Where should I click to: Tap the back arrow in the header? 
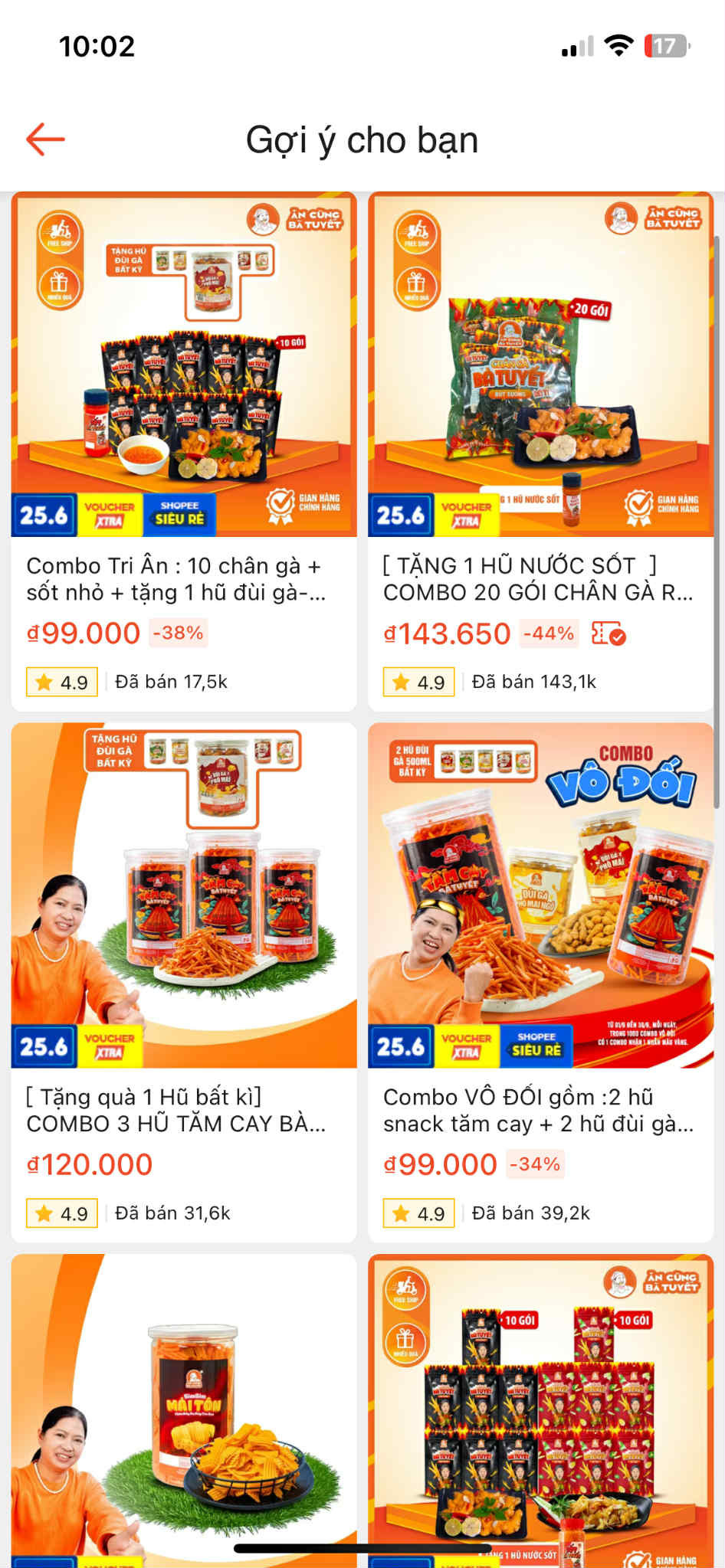click(44, 139)
